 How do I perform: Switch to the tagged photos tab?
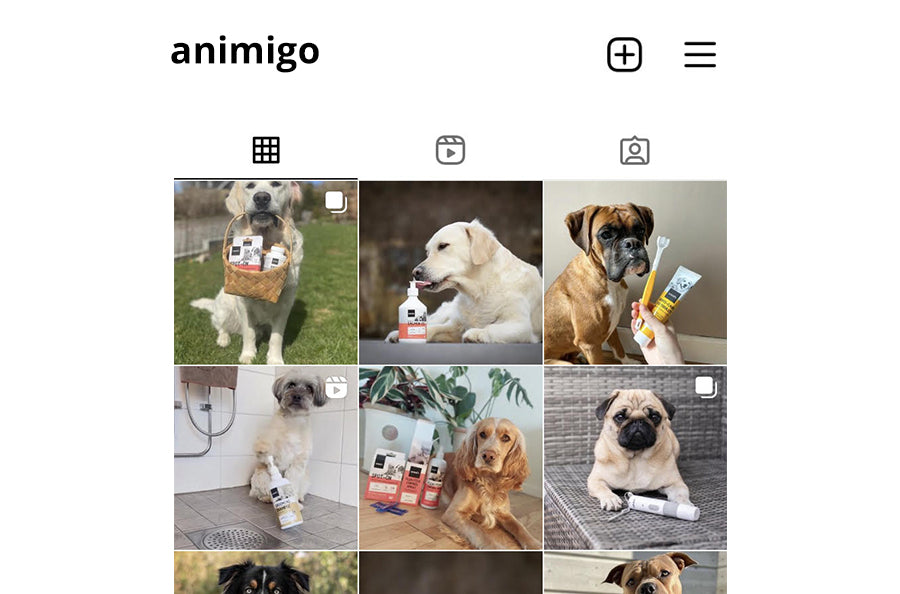click(635, 151)
